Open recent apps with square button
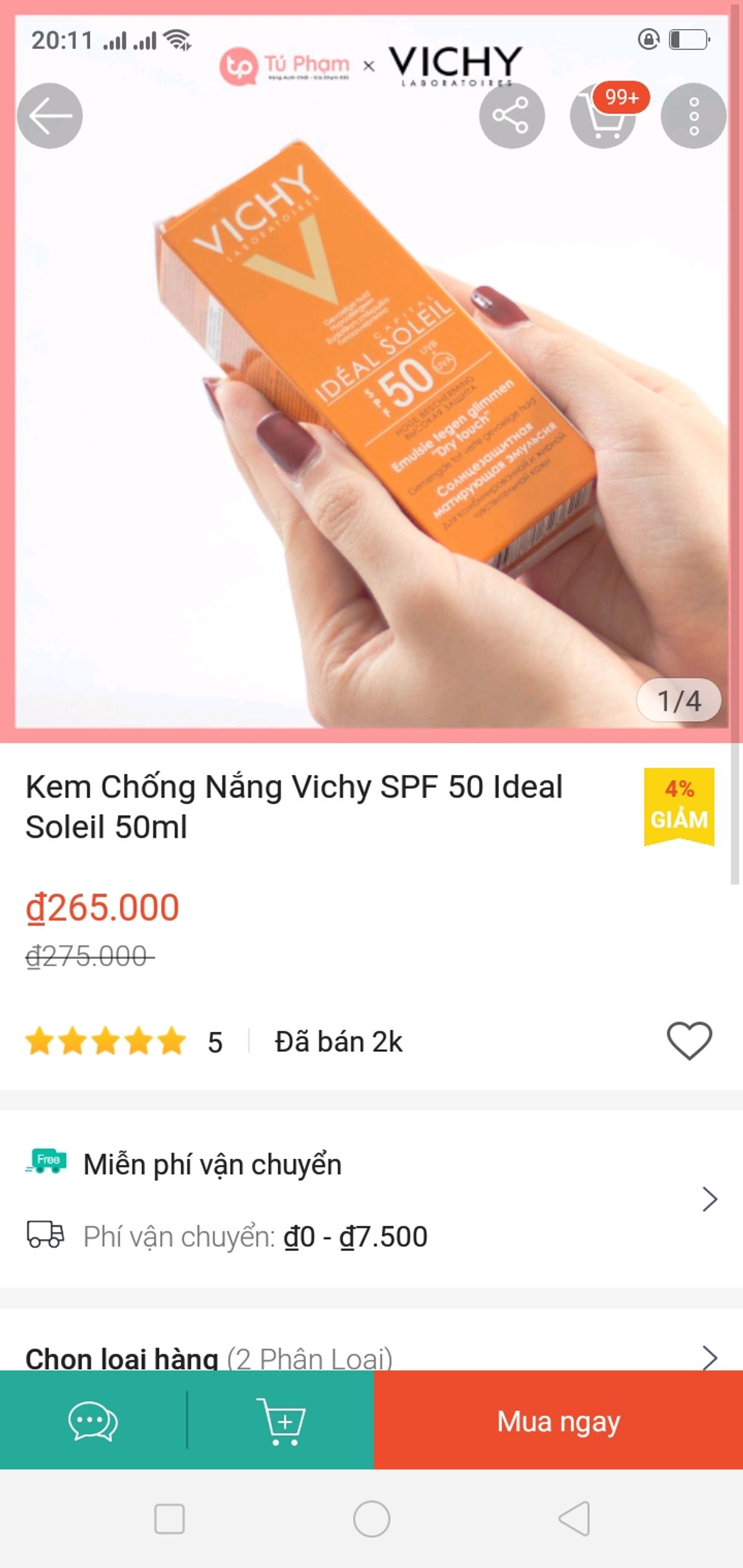743x1568 pixels. (x=169, y=1518)
